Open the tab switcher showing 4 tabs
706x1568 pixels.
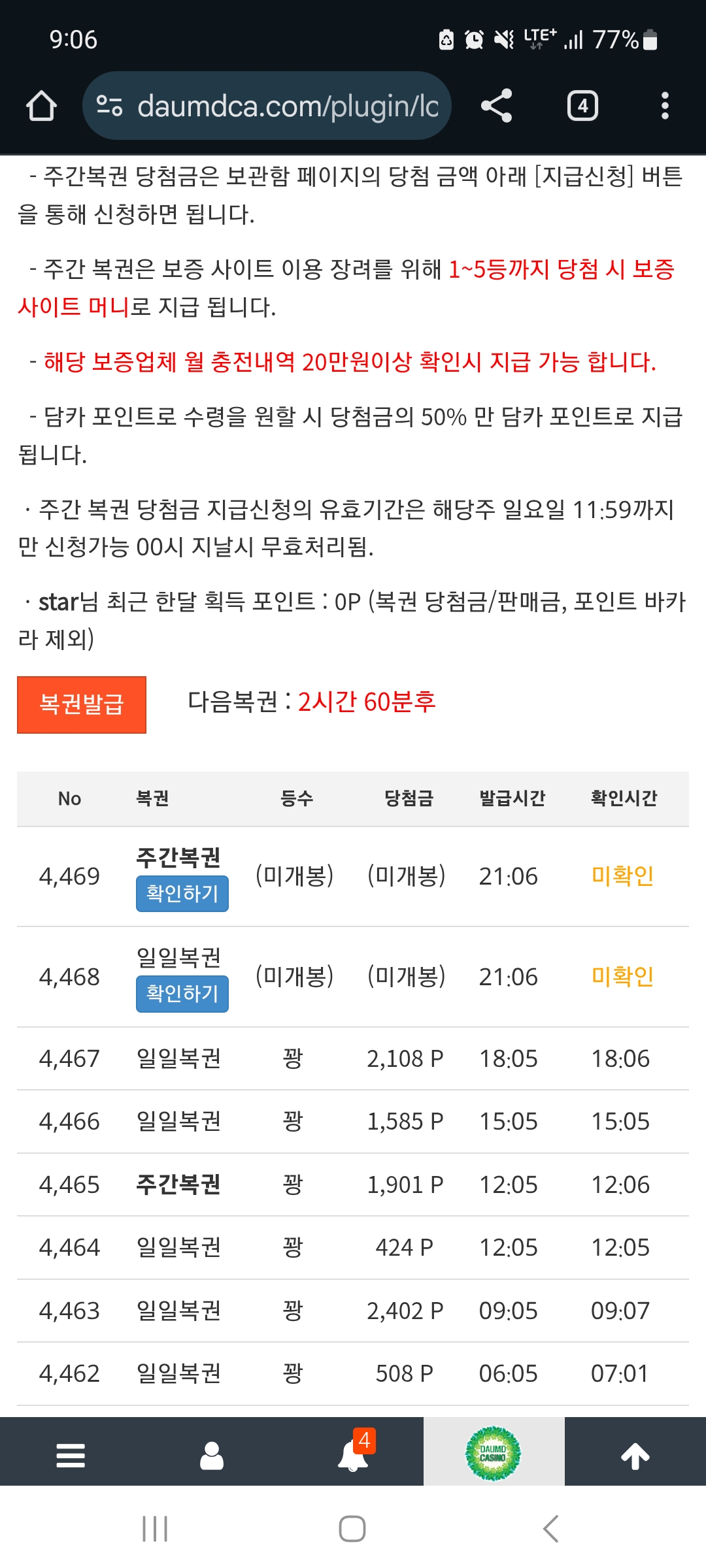point(582,106)
